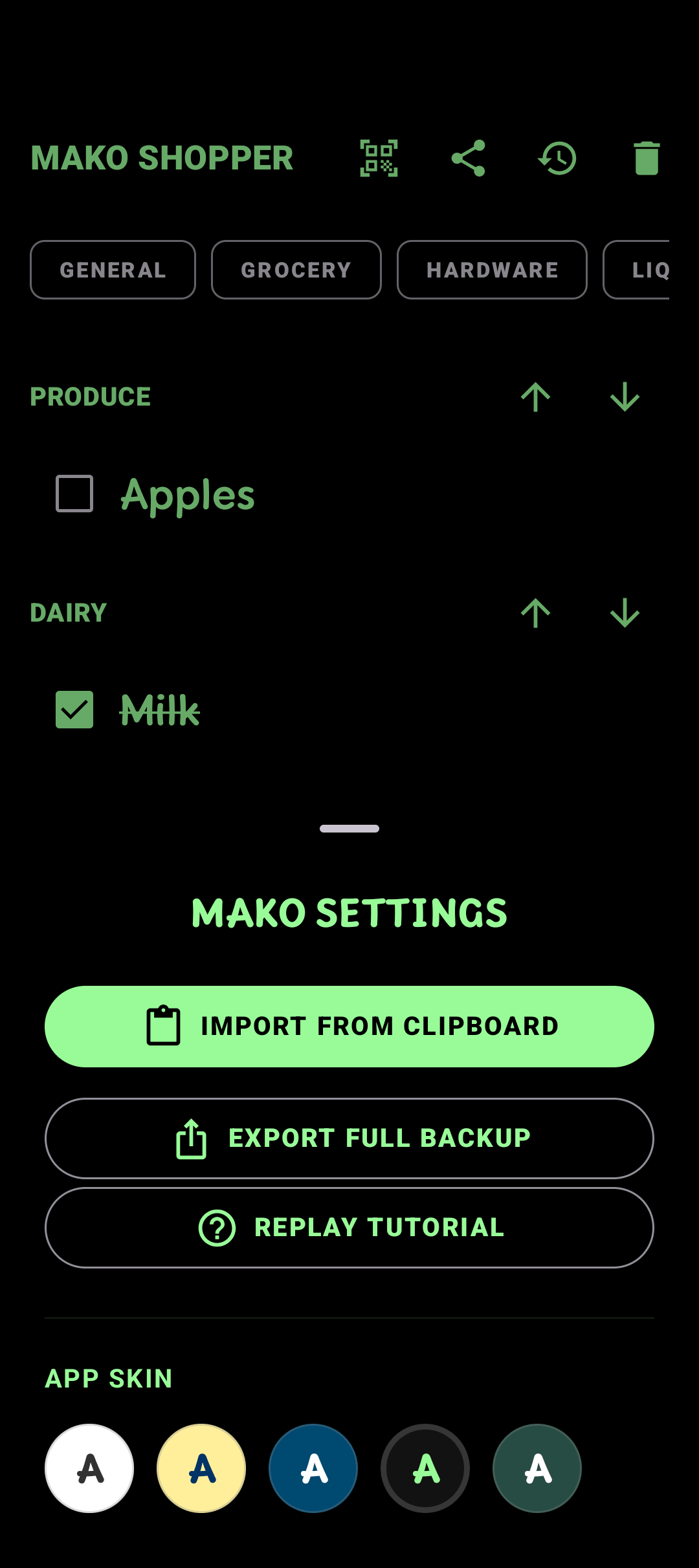Import list from clipboard
The width and height of the screenshot is (699, 1568).
click(349, 1027)
